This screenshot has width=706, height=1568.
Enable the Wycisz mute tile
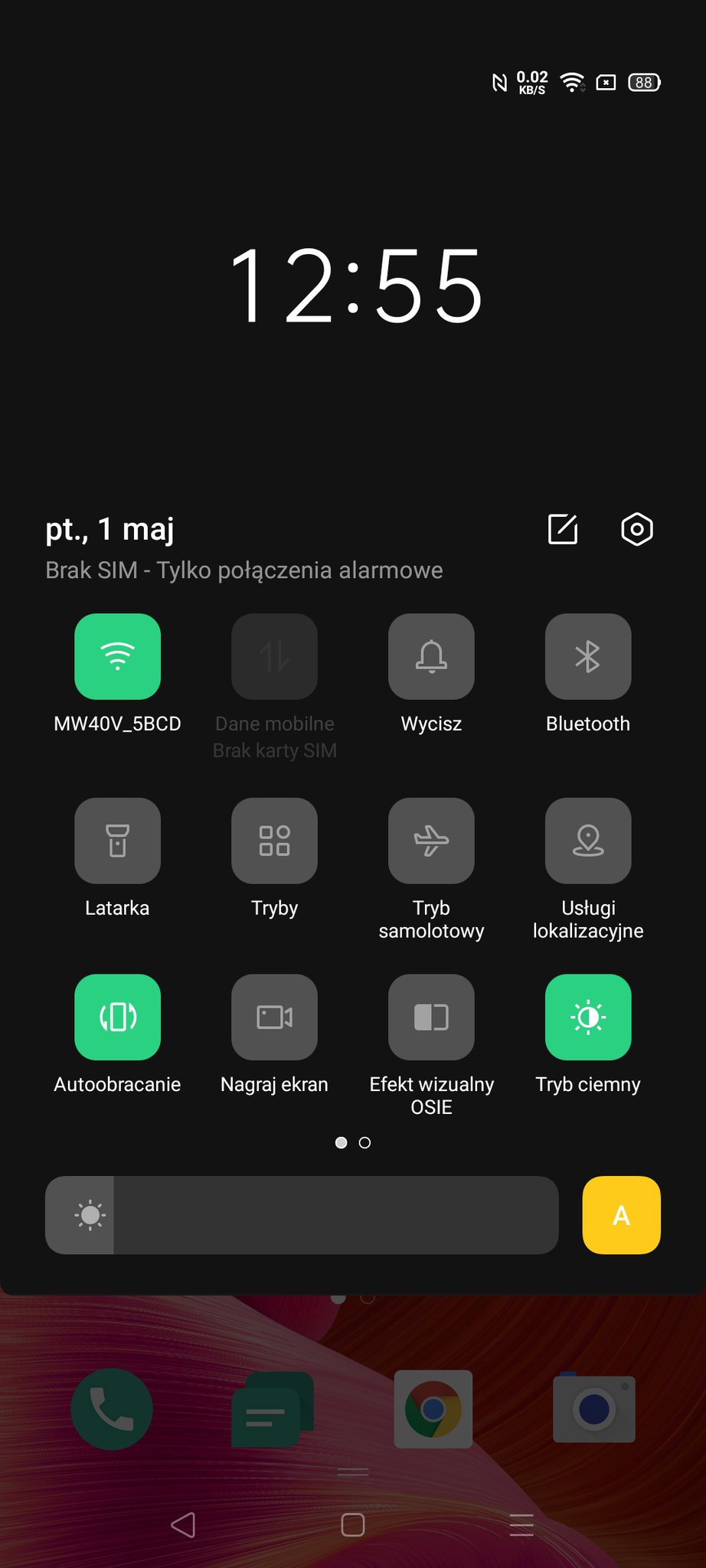click(431, 656)
